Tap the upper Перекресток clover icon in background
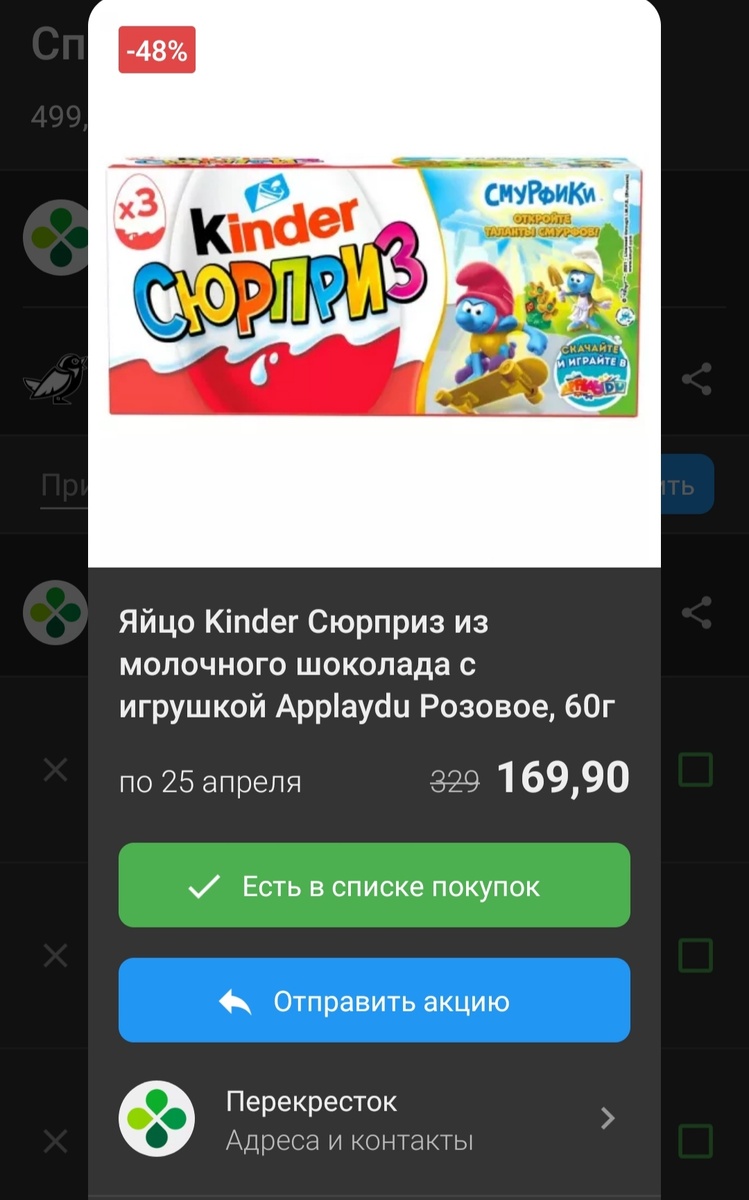 [x=57, y=237]
